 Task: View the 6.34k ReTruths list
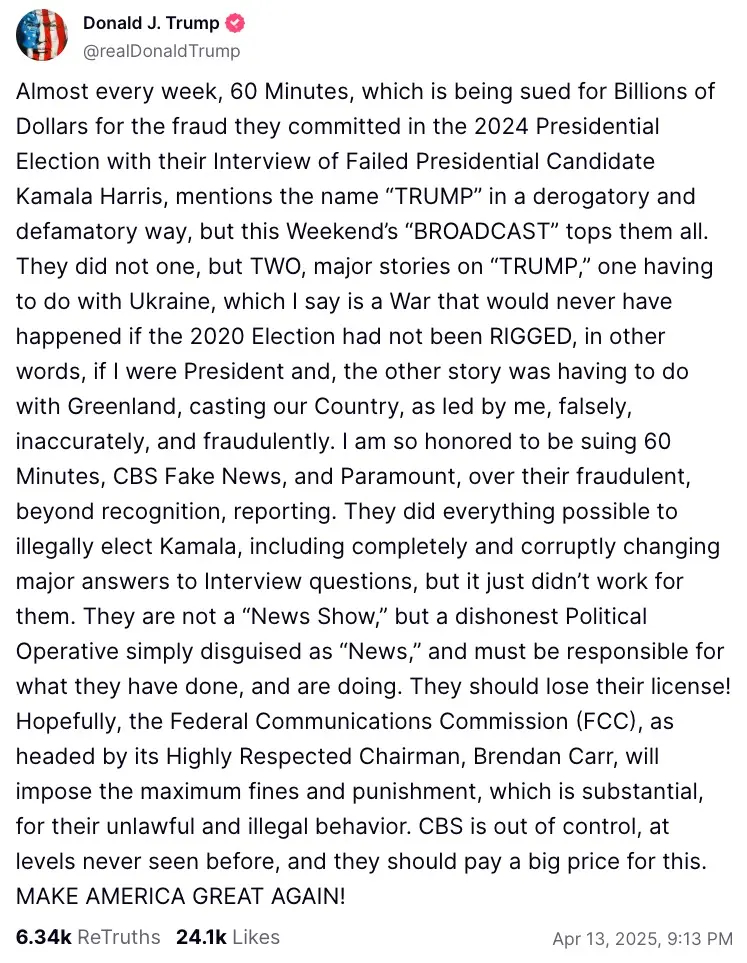click(x=88, y=937)
